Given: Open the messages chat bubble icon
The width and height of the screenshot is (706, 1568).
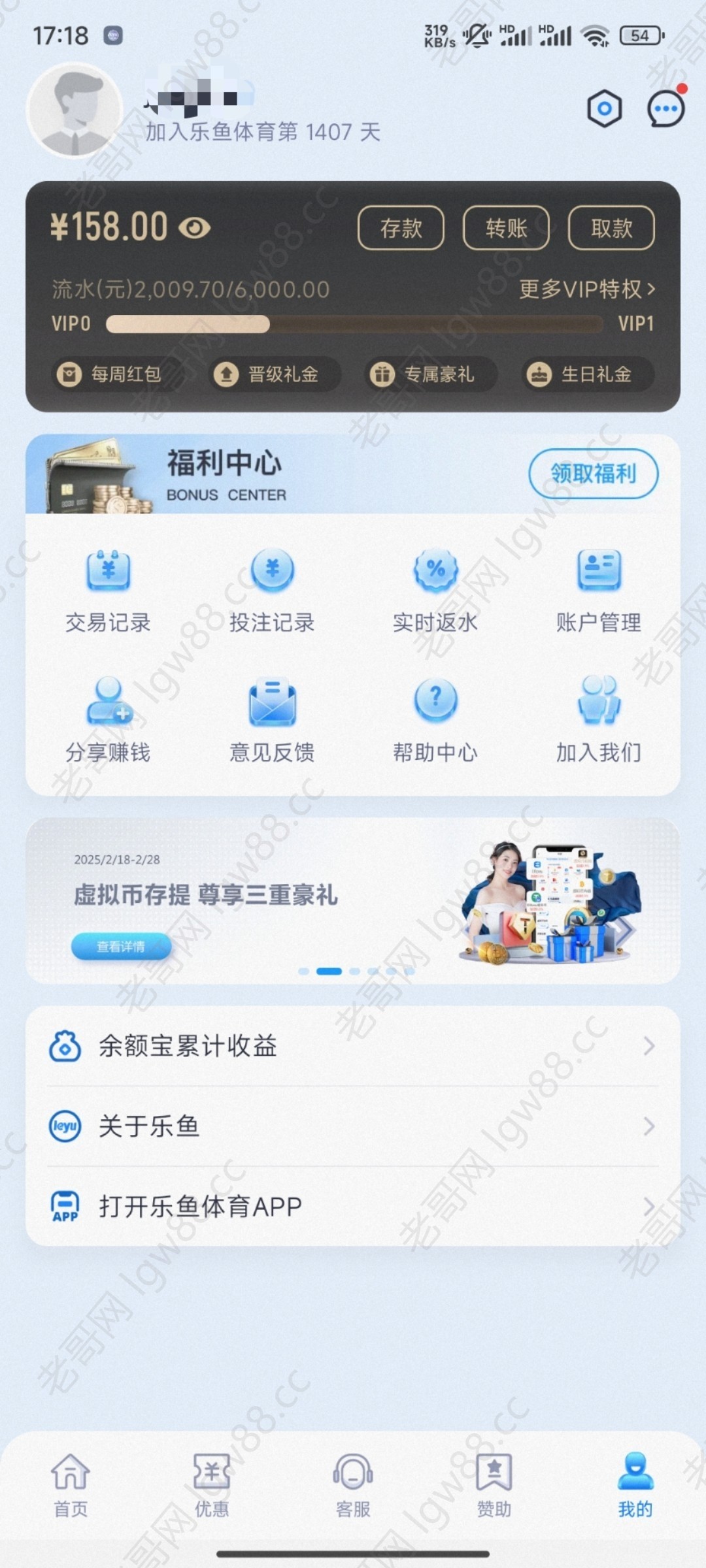Looking at the screenshot, I should coord(666,107).
